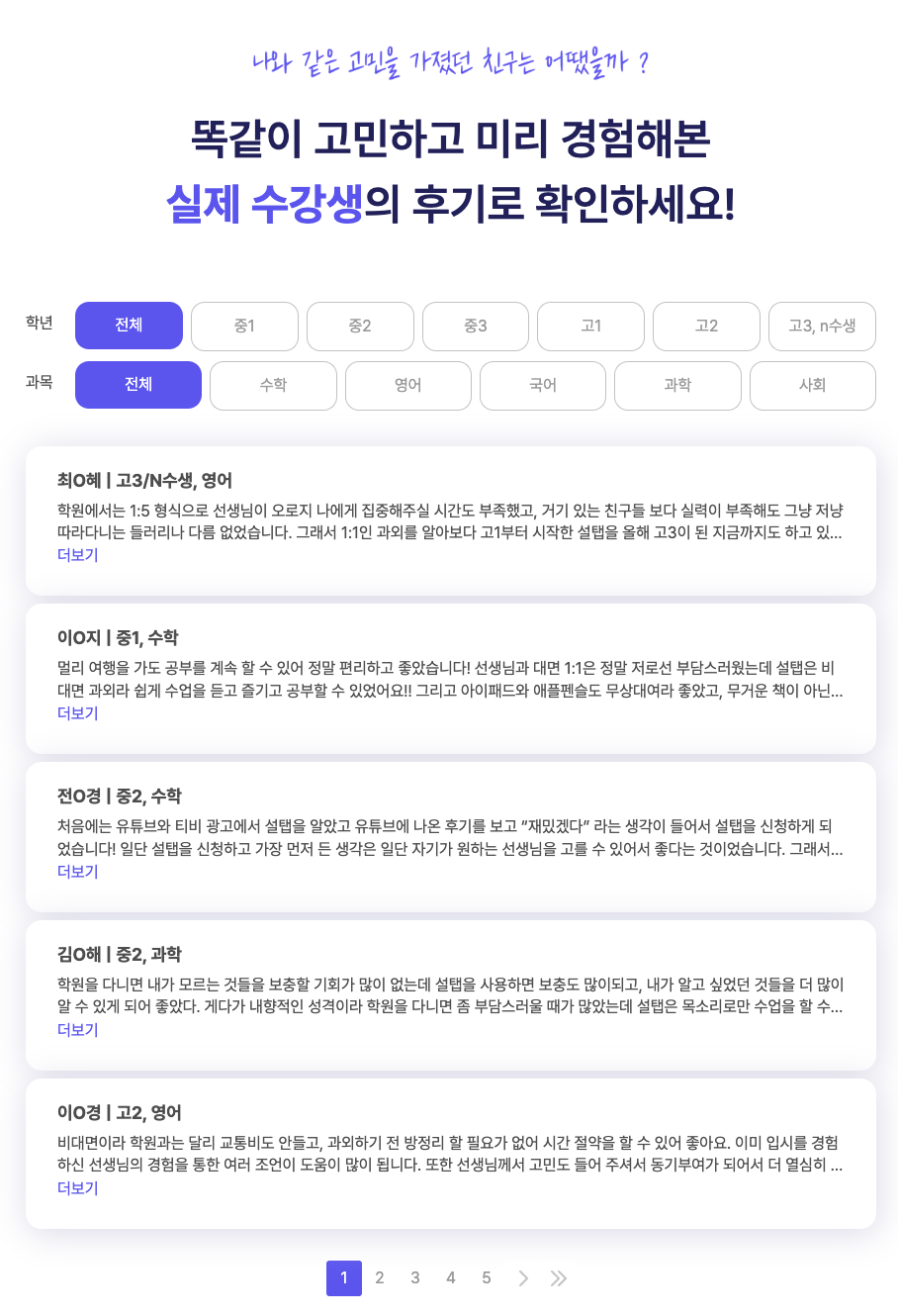Expand 최O혜's review with 더보기
Screen dimensions: 898x1316
[78, 555]
